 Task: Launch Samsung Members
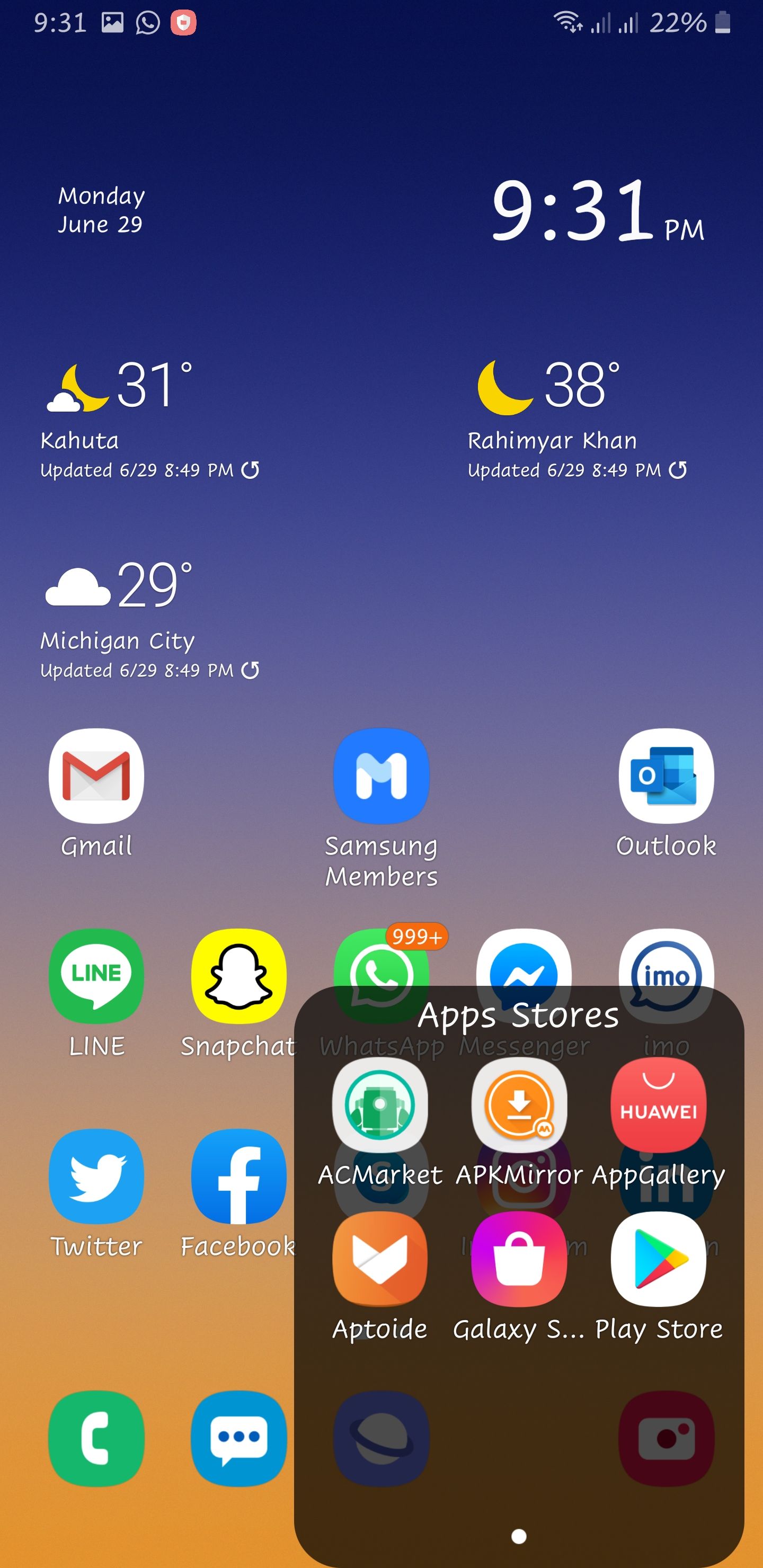point(381,776)
